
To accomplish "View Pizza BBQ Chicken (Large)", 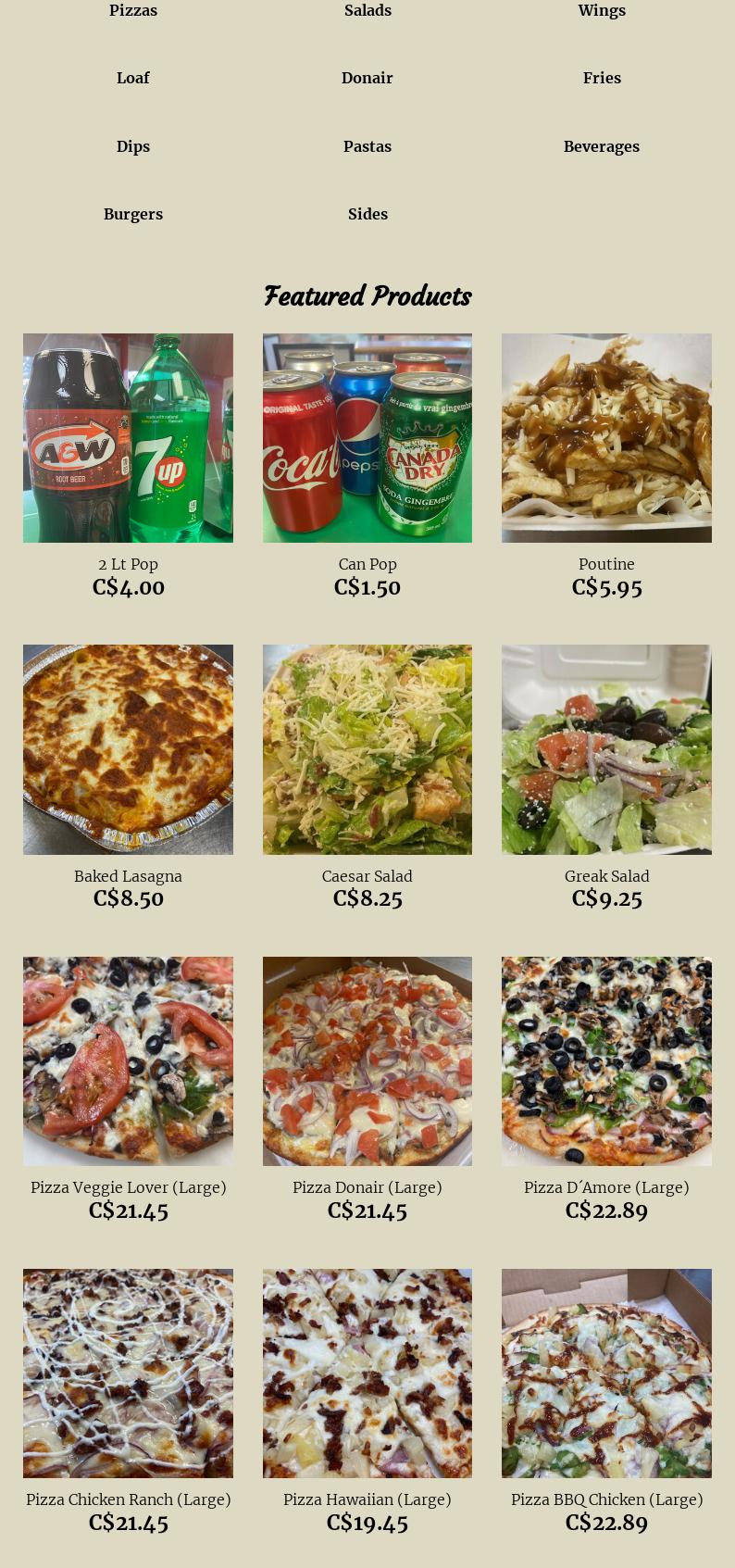I will (x=606, y=1373).
